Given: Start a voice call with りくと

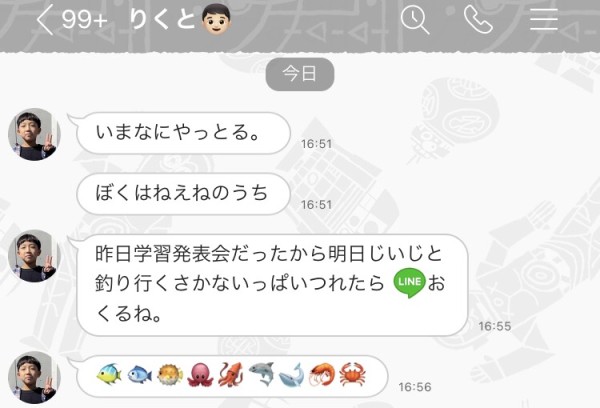Looking at the screenshot, I should (478, 19).
